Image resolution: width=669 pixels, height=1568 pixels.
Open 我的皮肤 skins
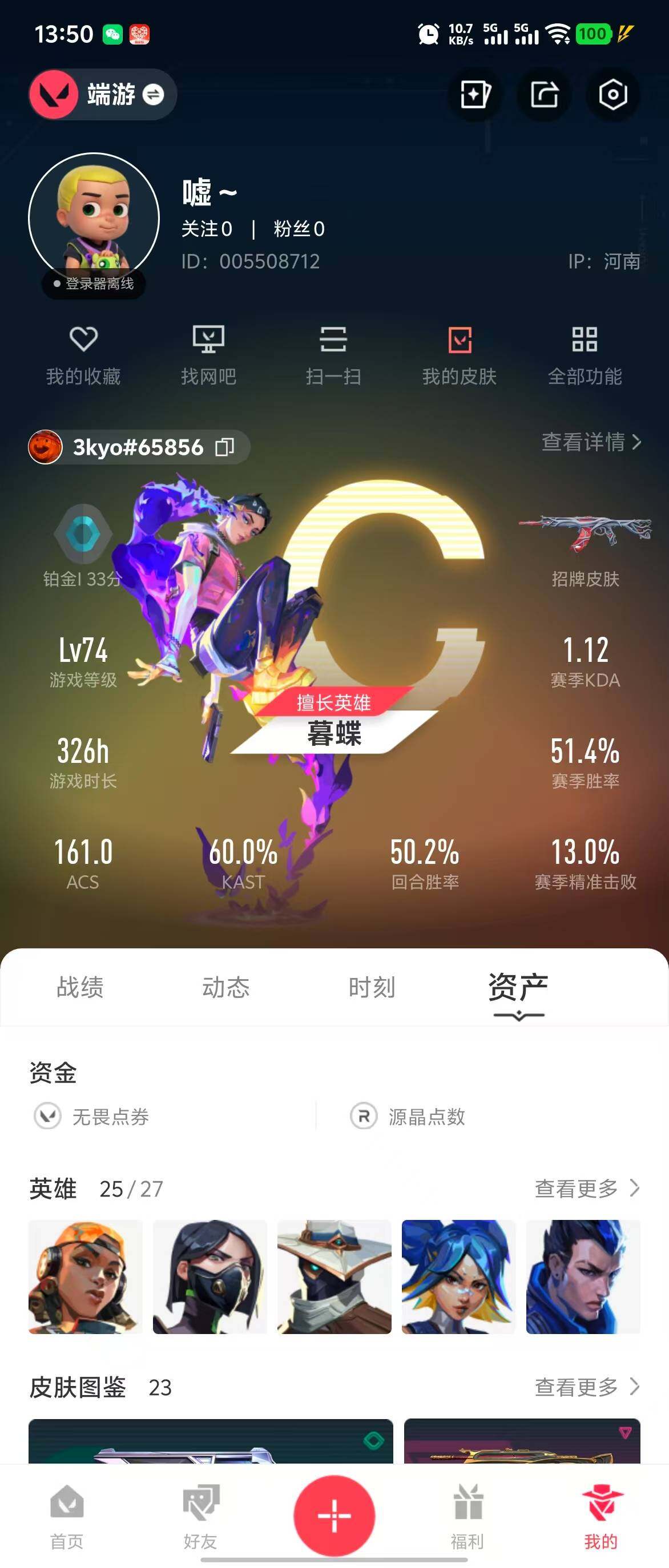(460, 355)
